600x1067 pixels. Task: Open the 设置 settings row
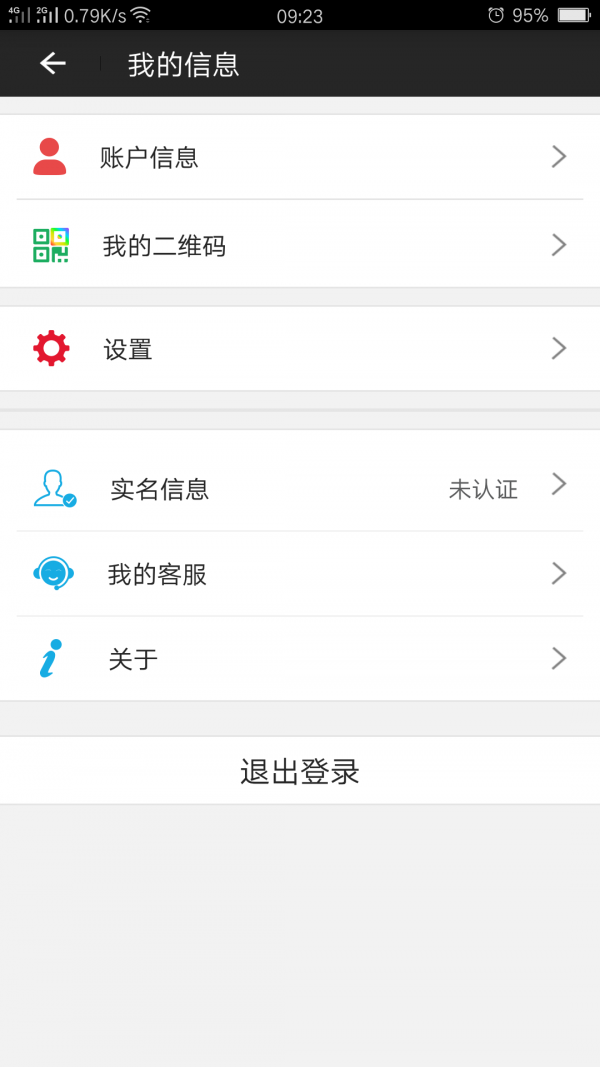[x=300, y=349]
